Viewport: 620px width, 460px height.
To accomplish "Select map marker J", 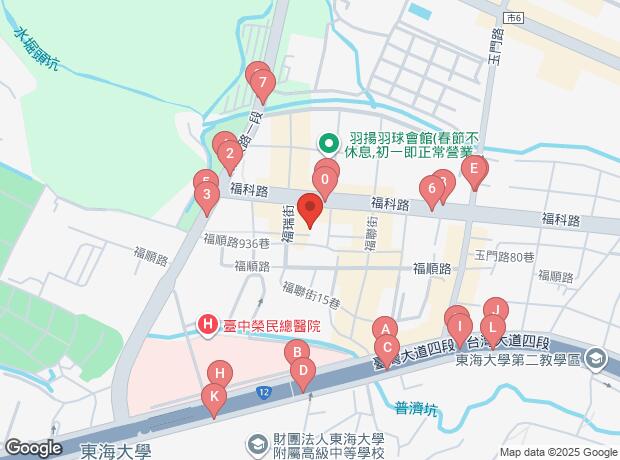I will pyautogui.click(x=496, y=309).
